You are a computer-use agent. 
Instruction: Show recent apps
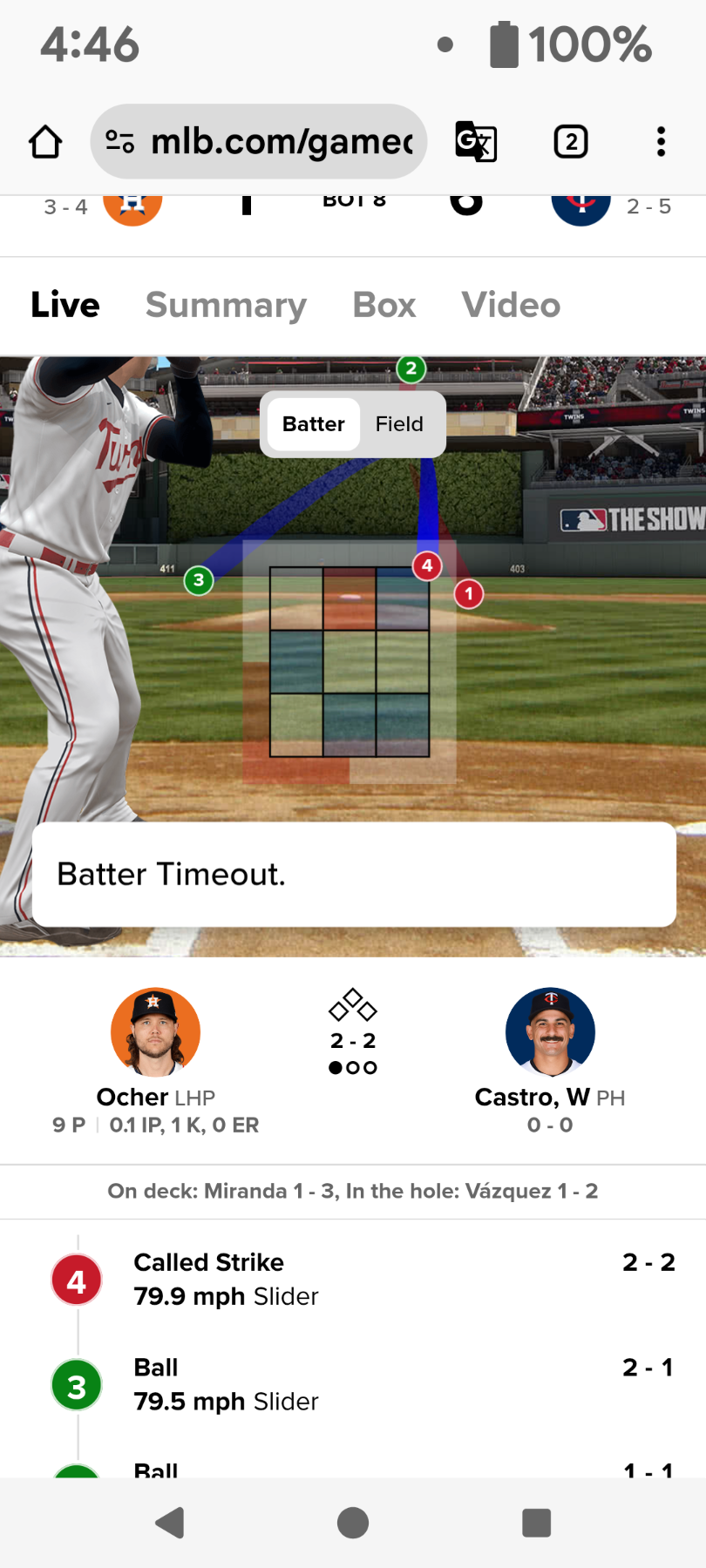tap(536, 1523)
